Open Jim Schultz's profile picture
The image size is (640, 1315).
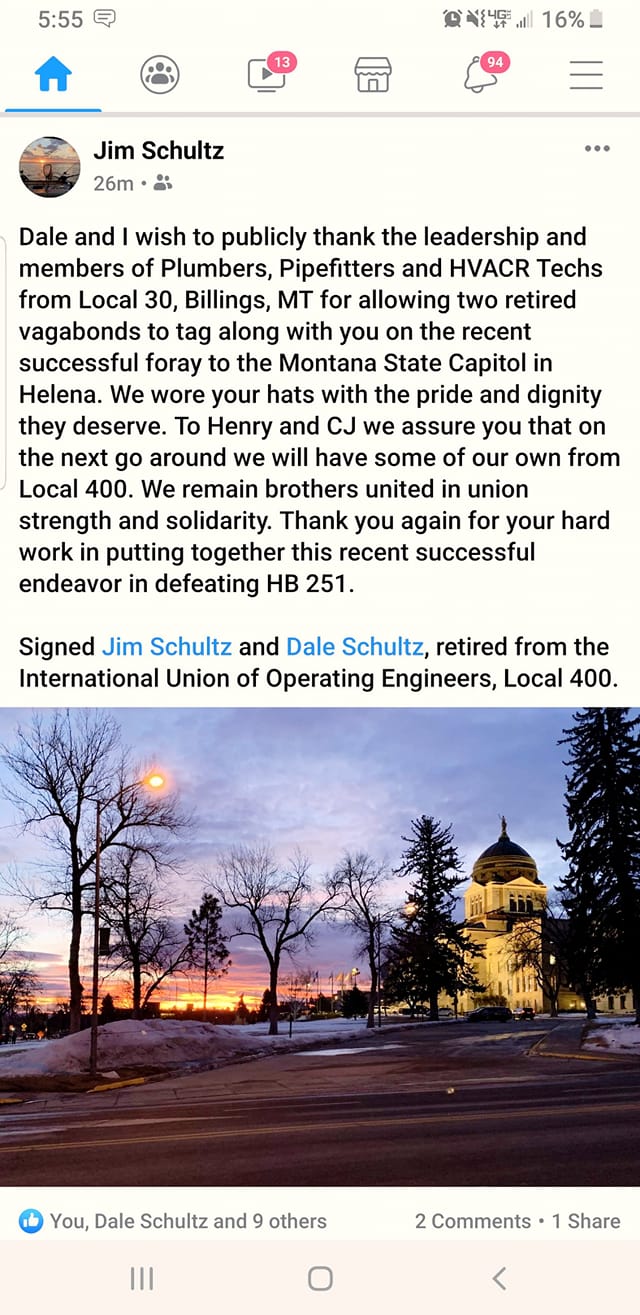[x=50, y=167]
